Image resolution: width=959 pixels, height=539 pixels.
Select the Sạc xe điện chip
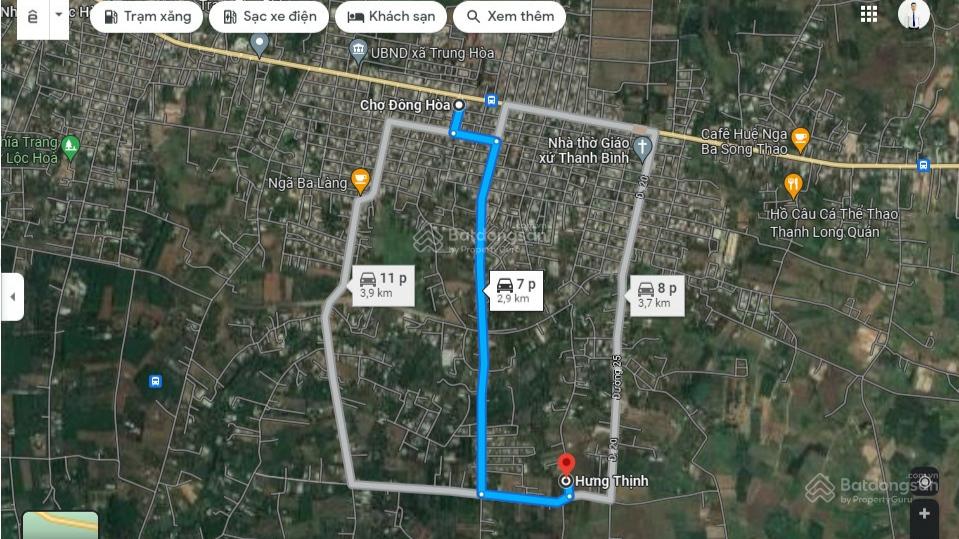tap(269, 17)
